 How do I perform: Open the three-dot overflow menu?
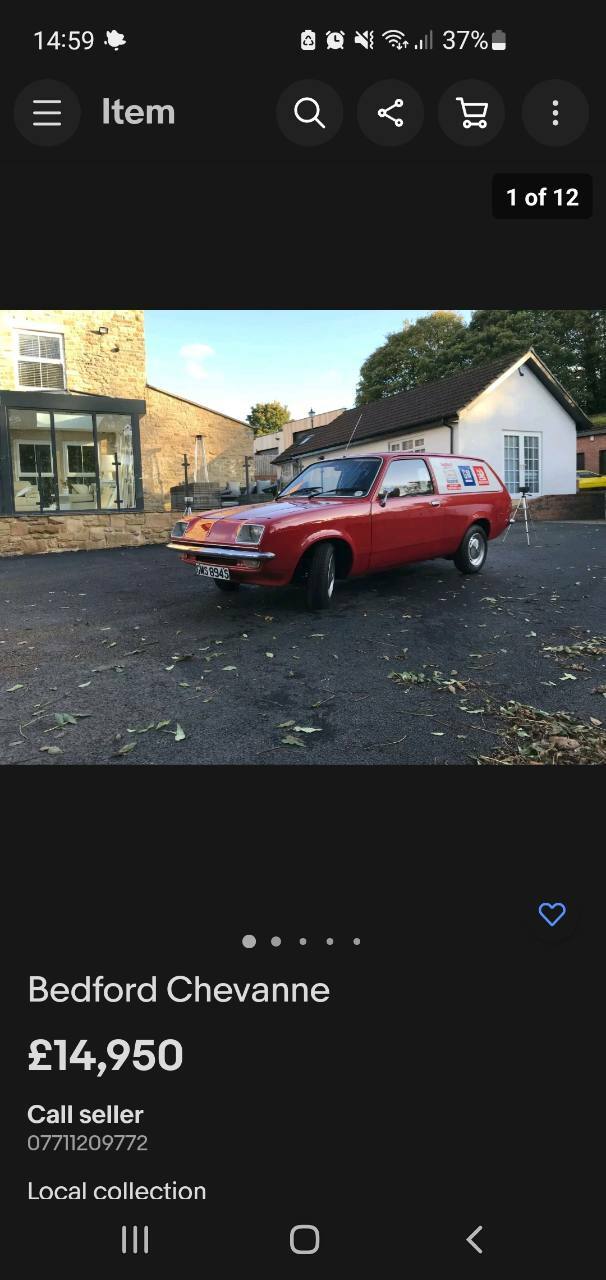(555, 113)
